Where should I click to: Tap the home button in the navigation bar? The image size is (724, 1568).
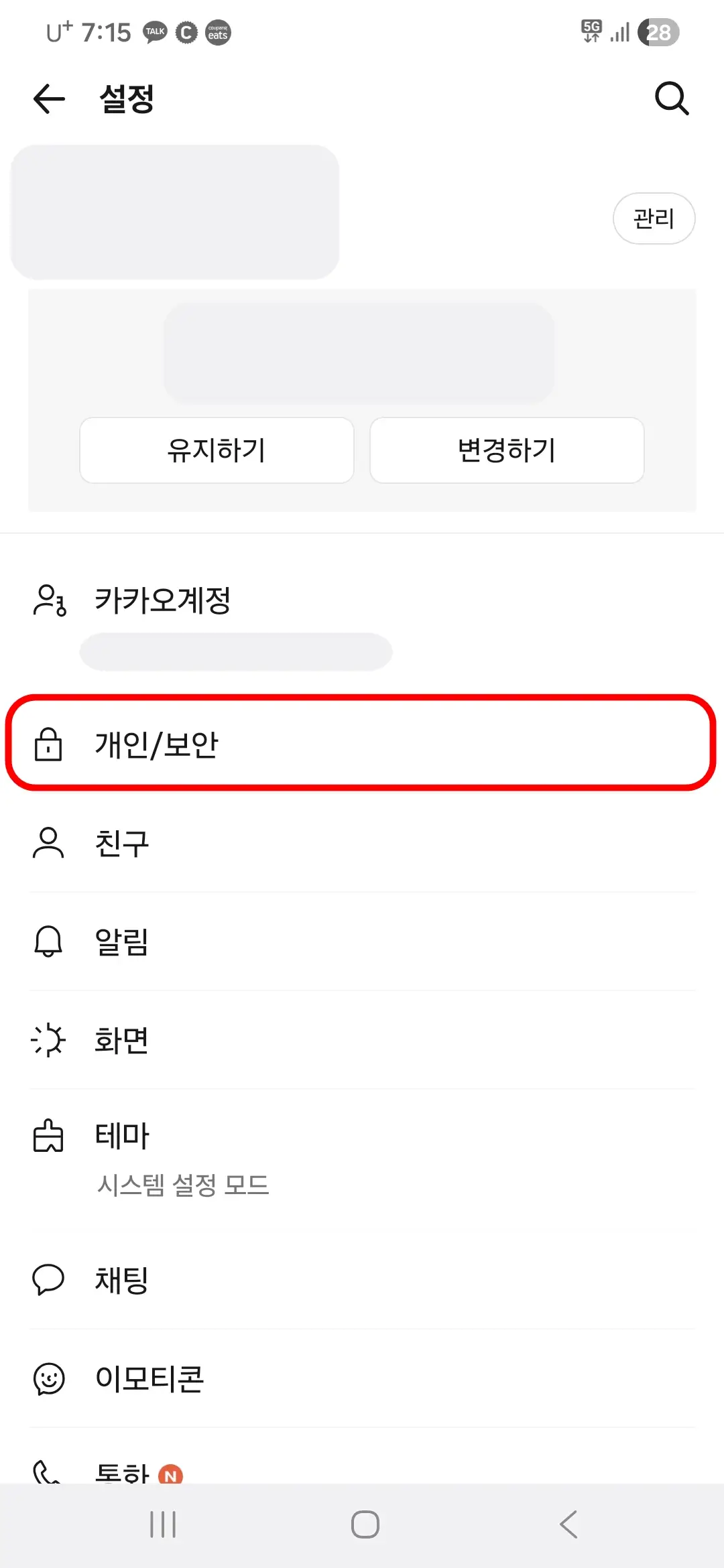[x=364, y=1525]
